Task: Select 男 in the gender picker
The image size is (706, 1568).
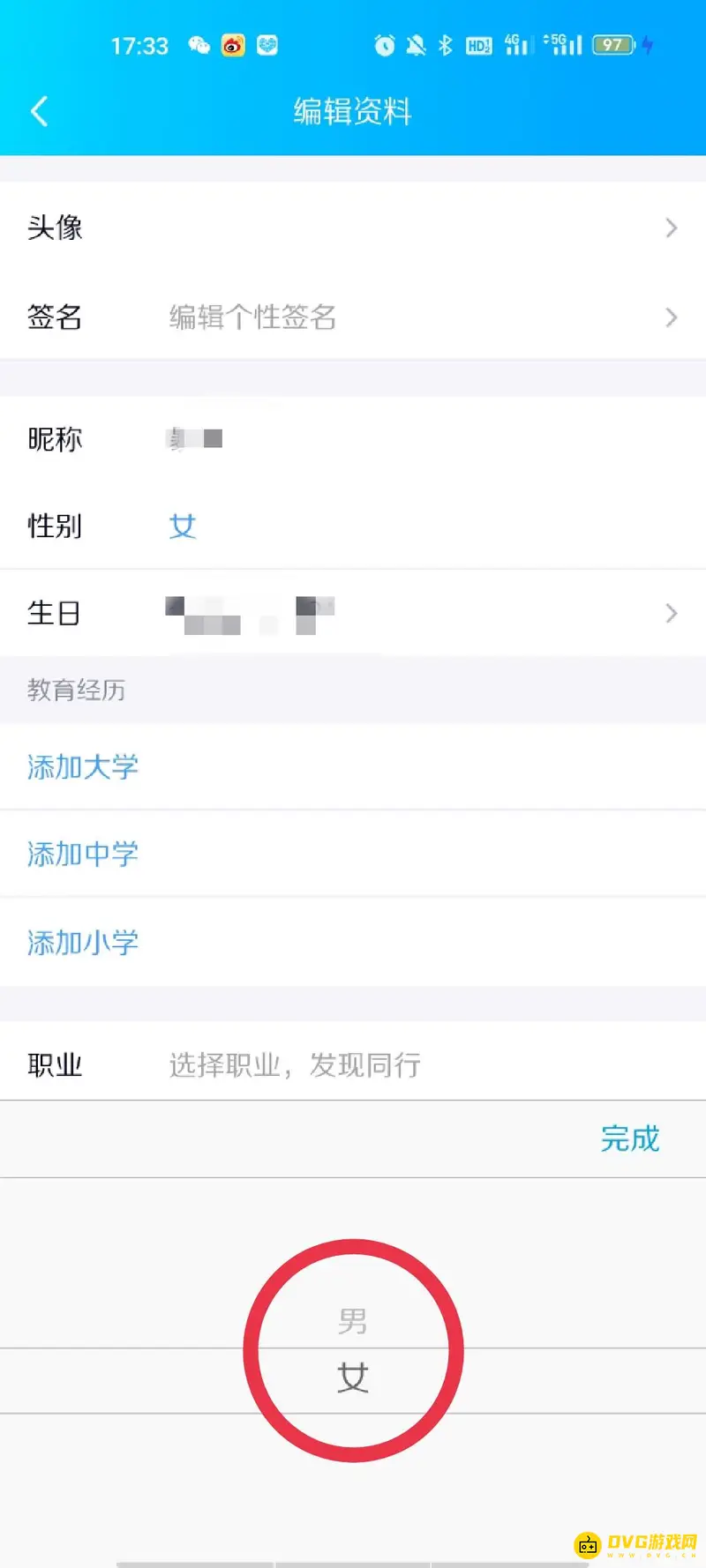Action: click(x=353, y=1320)
